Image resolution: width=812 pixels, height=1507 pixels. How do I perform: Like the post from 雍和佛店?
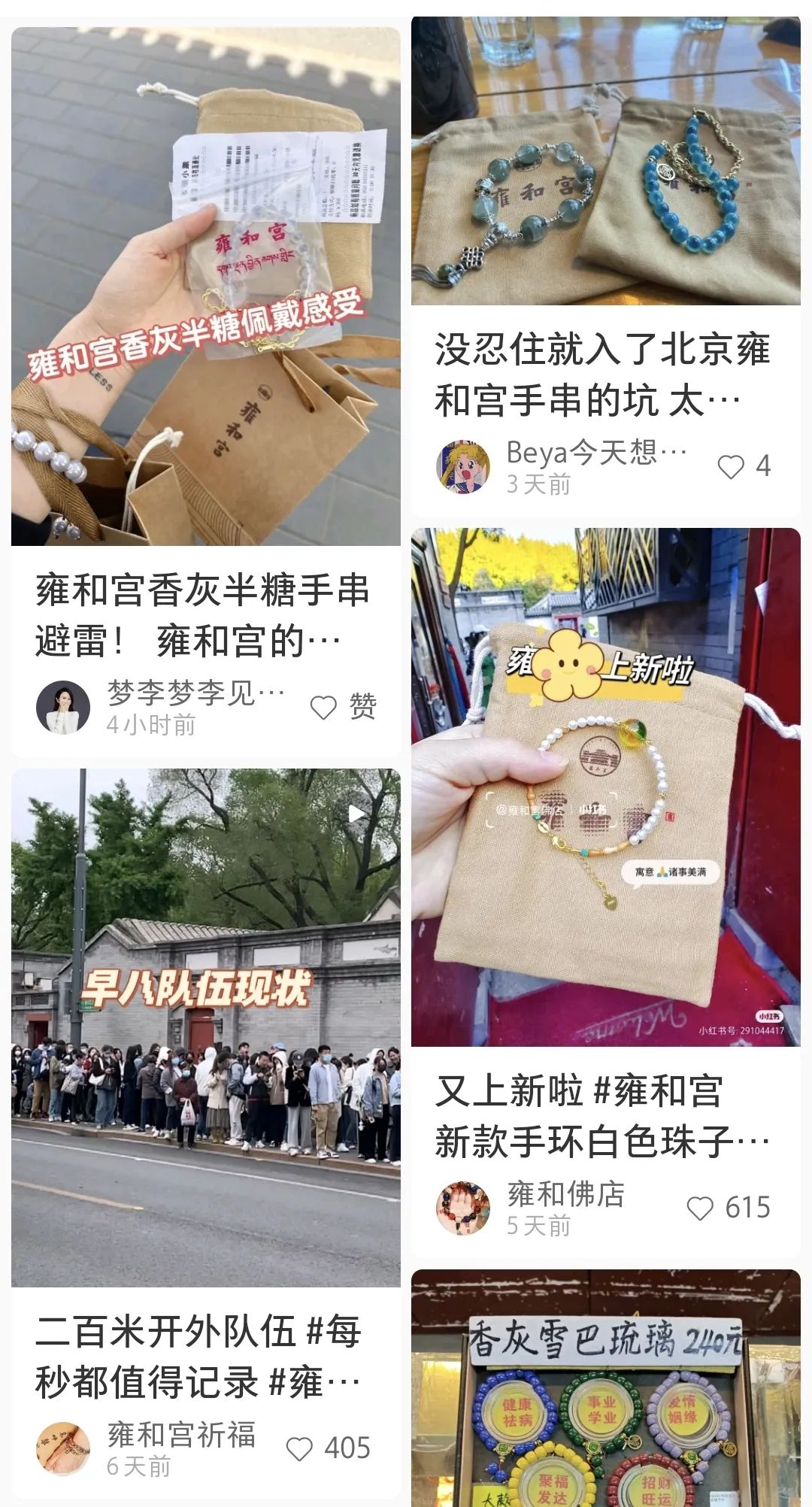[700, 1208]
